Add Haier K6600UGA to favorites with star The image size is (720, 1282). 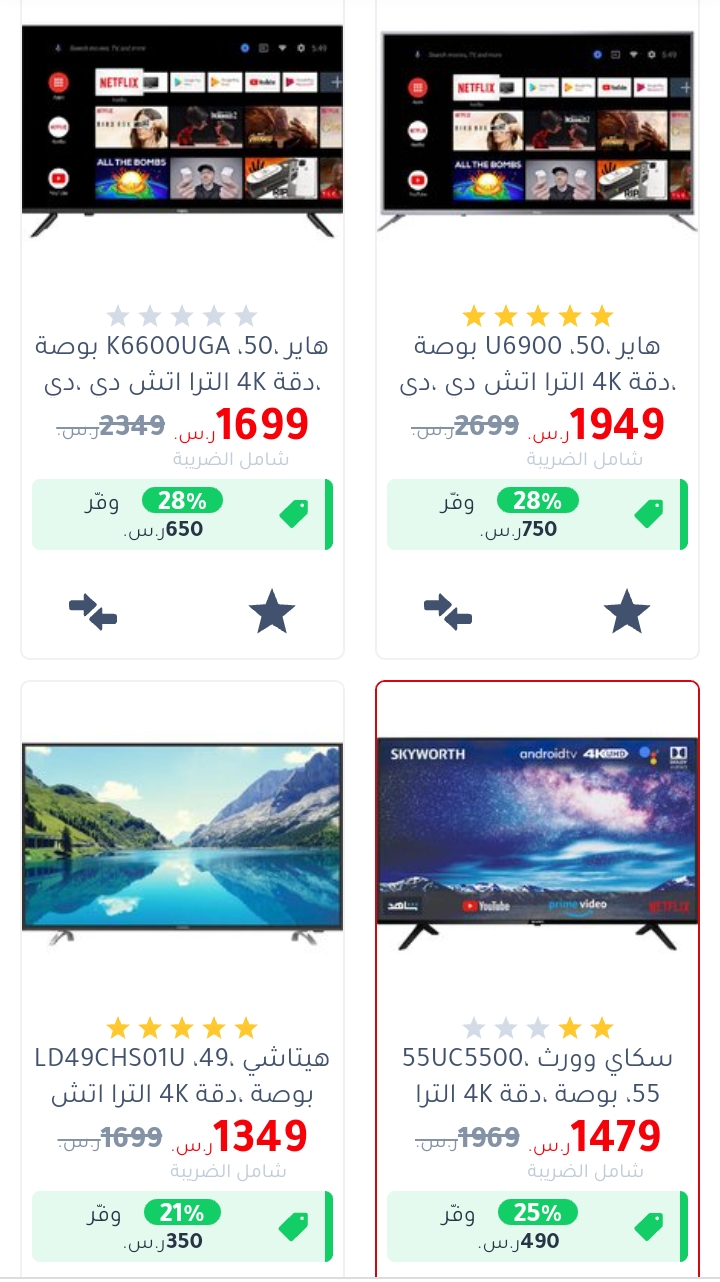(272, 611)
